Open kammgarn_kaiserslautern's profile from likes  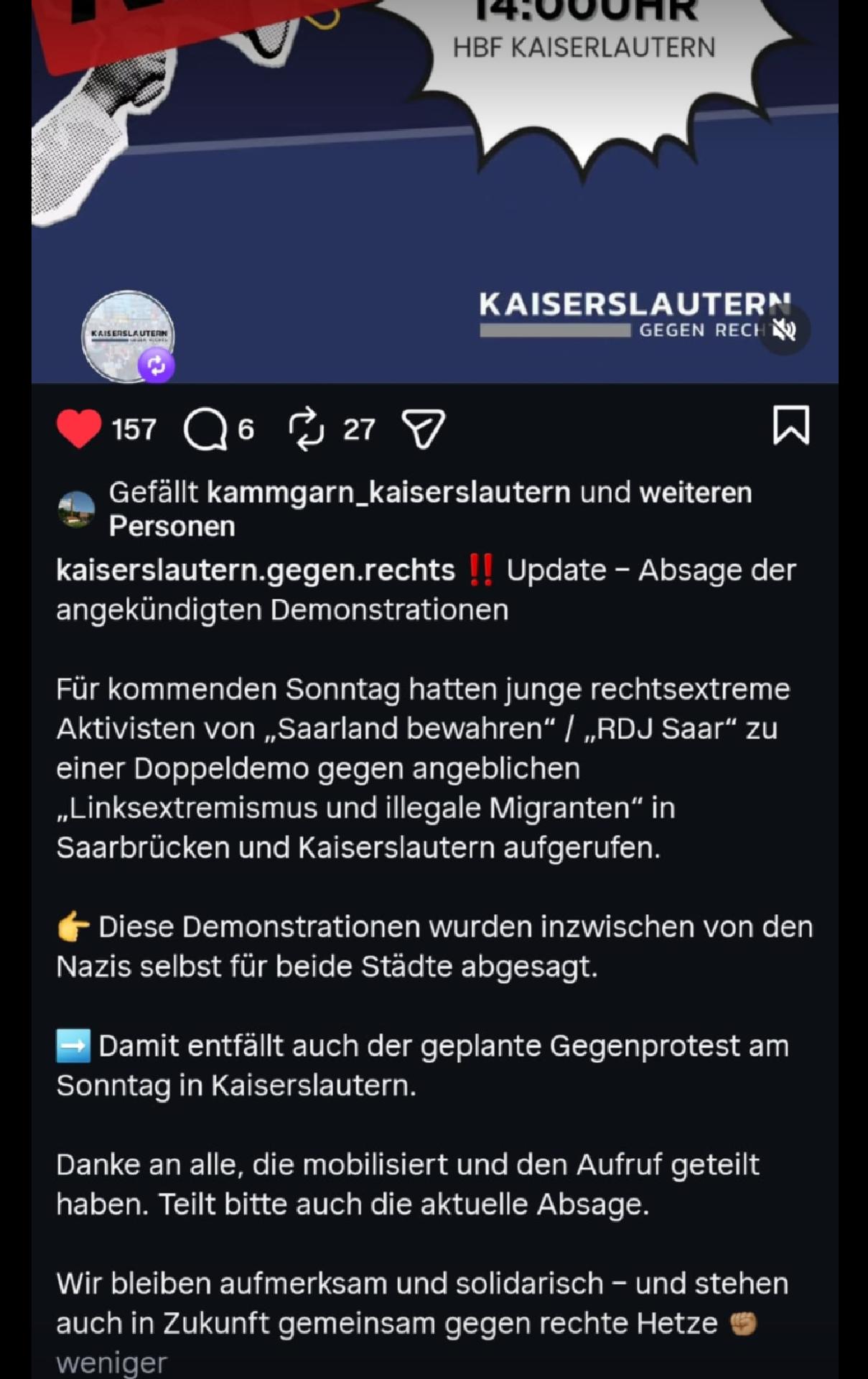388,493
